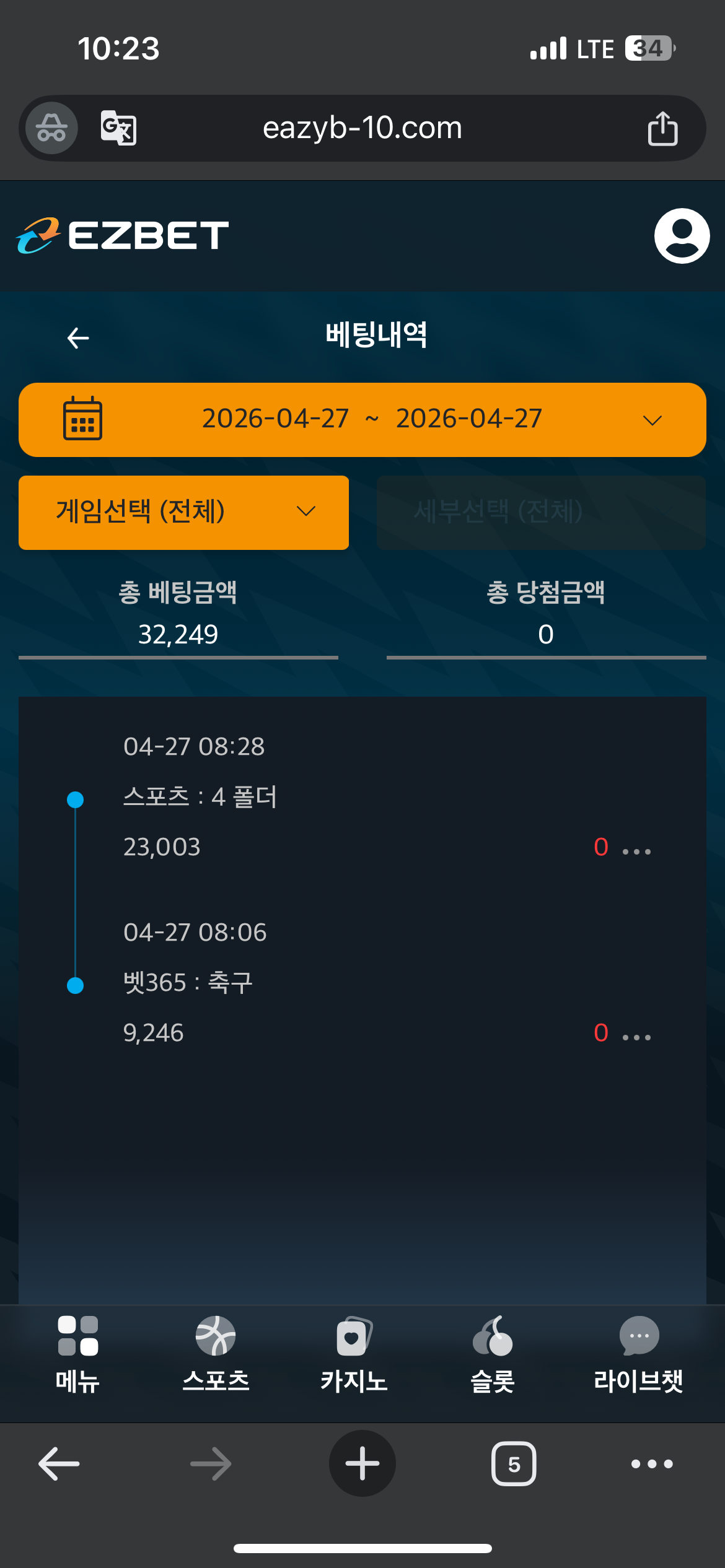Open more options for 23,003 sports bet
This screenshot has width=725, height=1568.
(x=636, y=852)
